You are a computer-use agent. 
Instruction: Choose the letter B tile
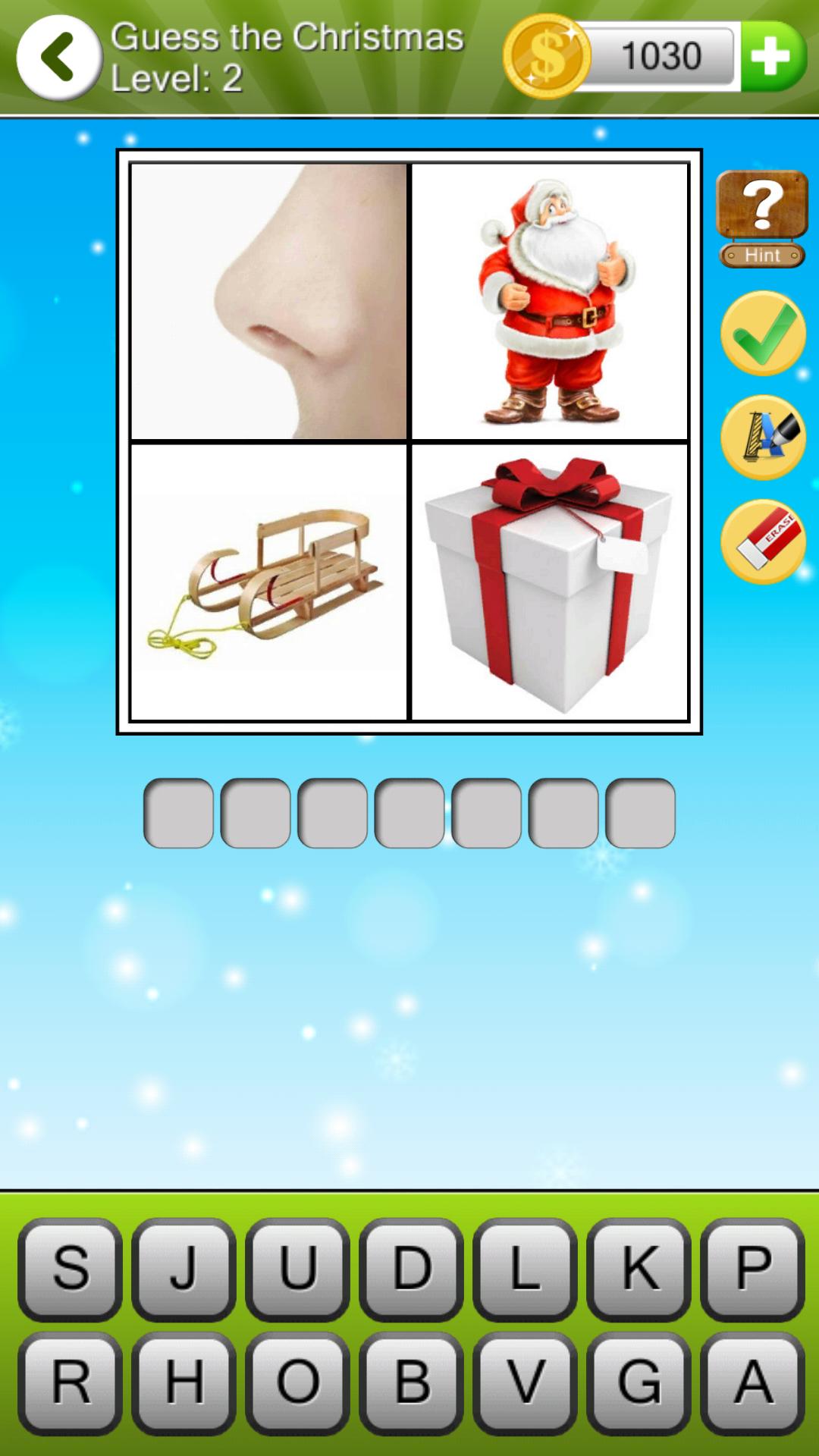pos(411,1382)
